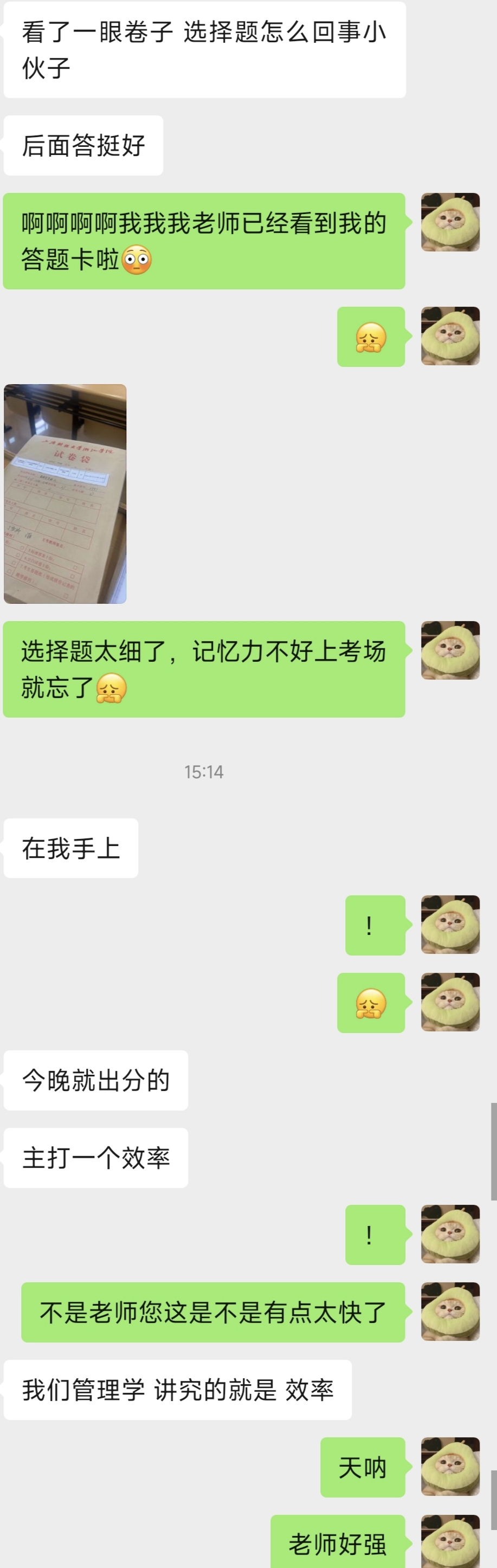Open the exam envelope photo message

coord(65,494)
